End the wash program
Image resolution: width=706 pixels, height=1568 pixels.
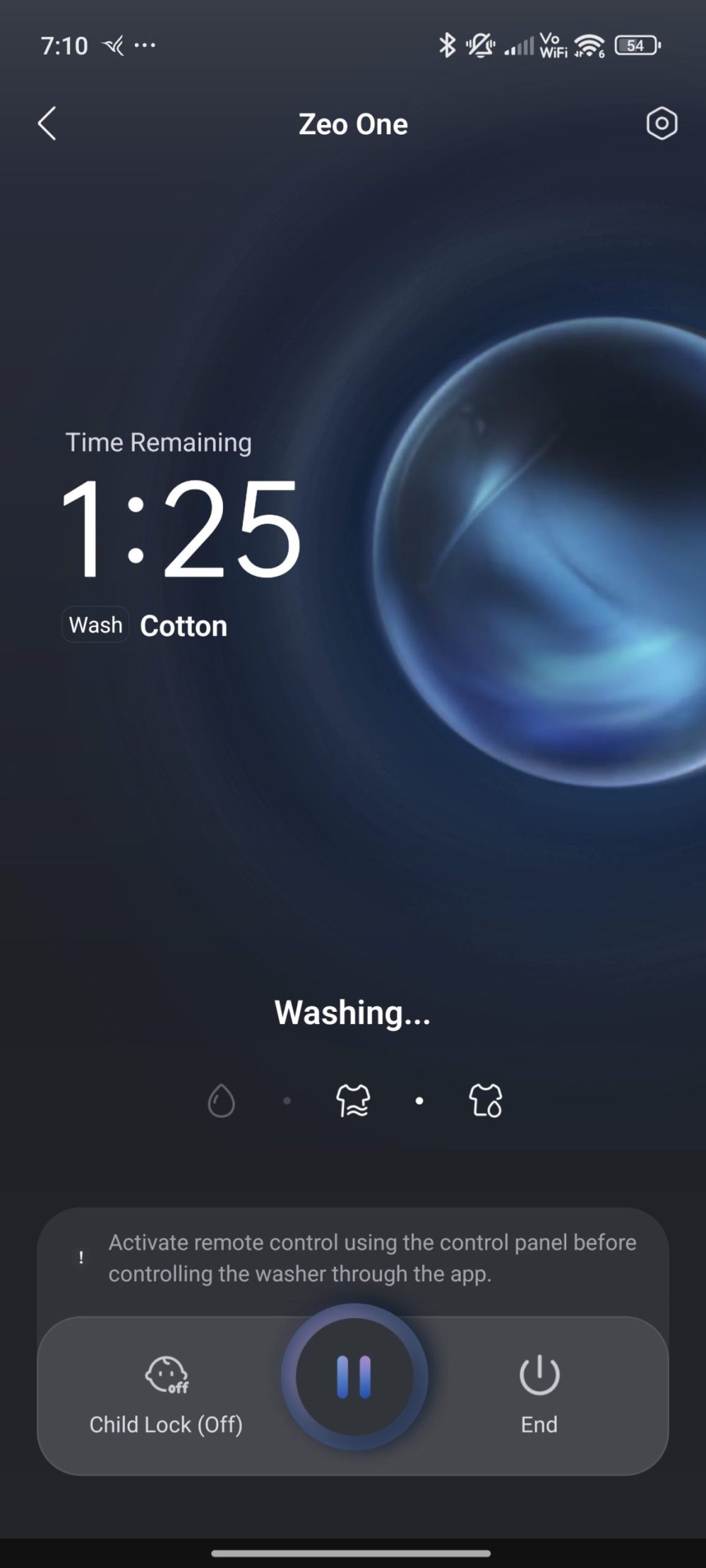[539, 1393]
